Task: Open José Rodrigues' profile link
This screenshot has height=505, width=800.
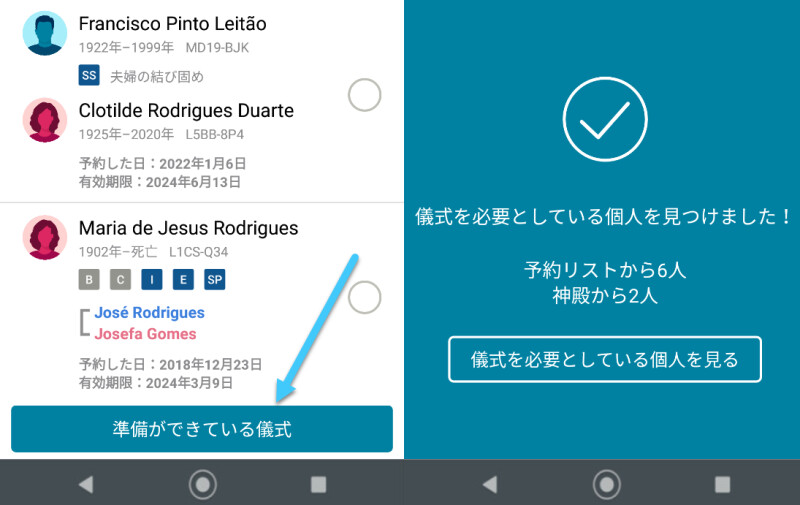Action: (149, 313)
